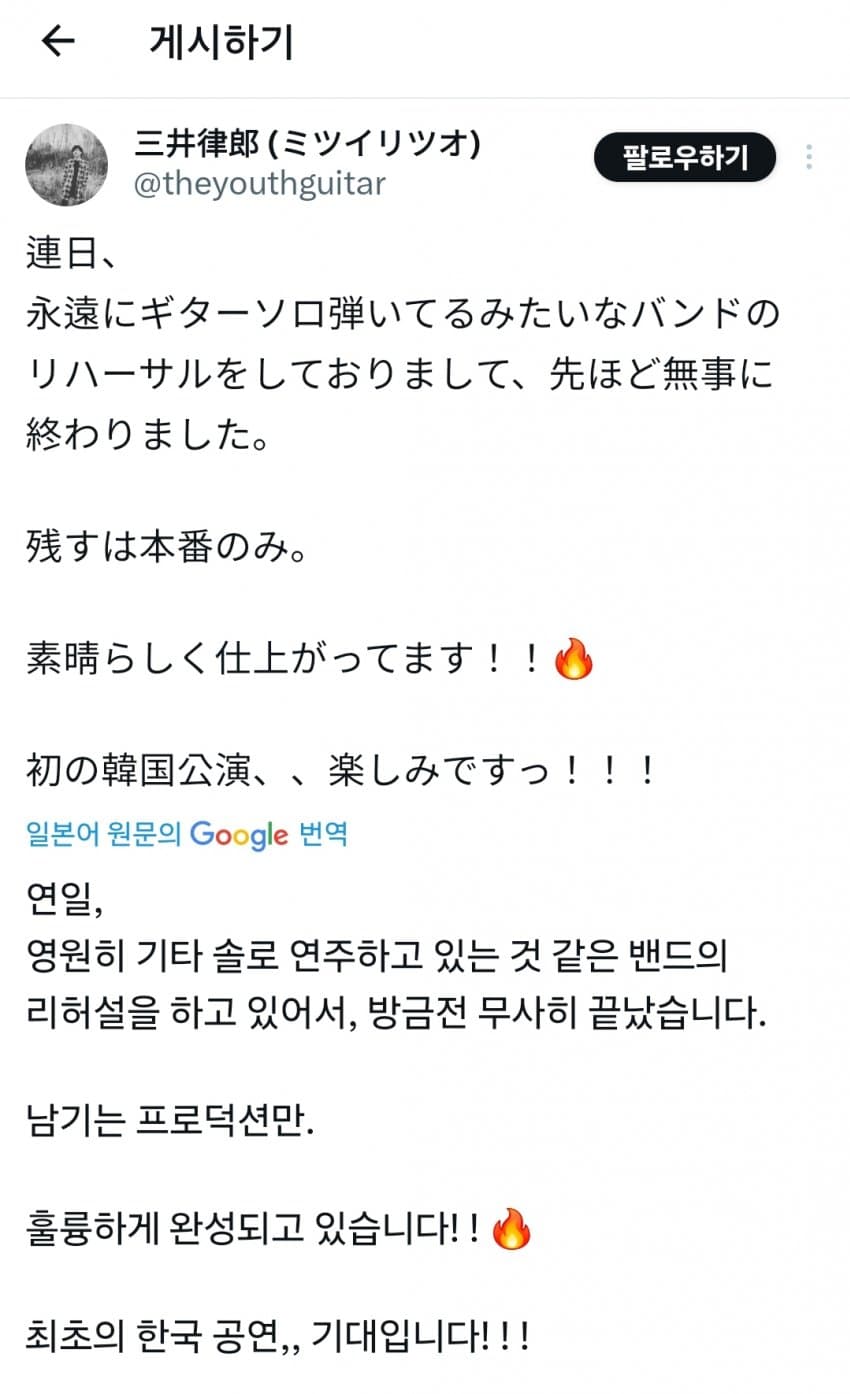Tap the 팔로우하기 follow button
The height and width of the screenshot is (1394, 850).
685,157
